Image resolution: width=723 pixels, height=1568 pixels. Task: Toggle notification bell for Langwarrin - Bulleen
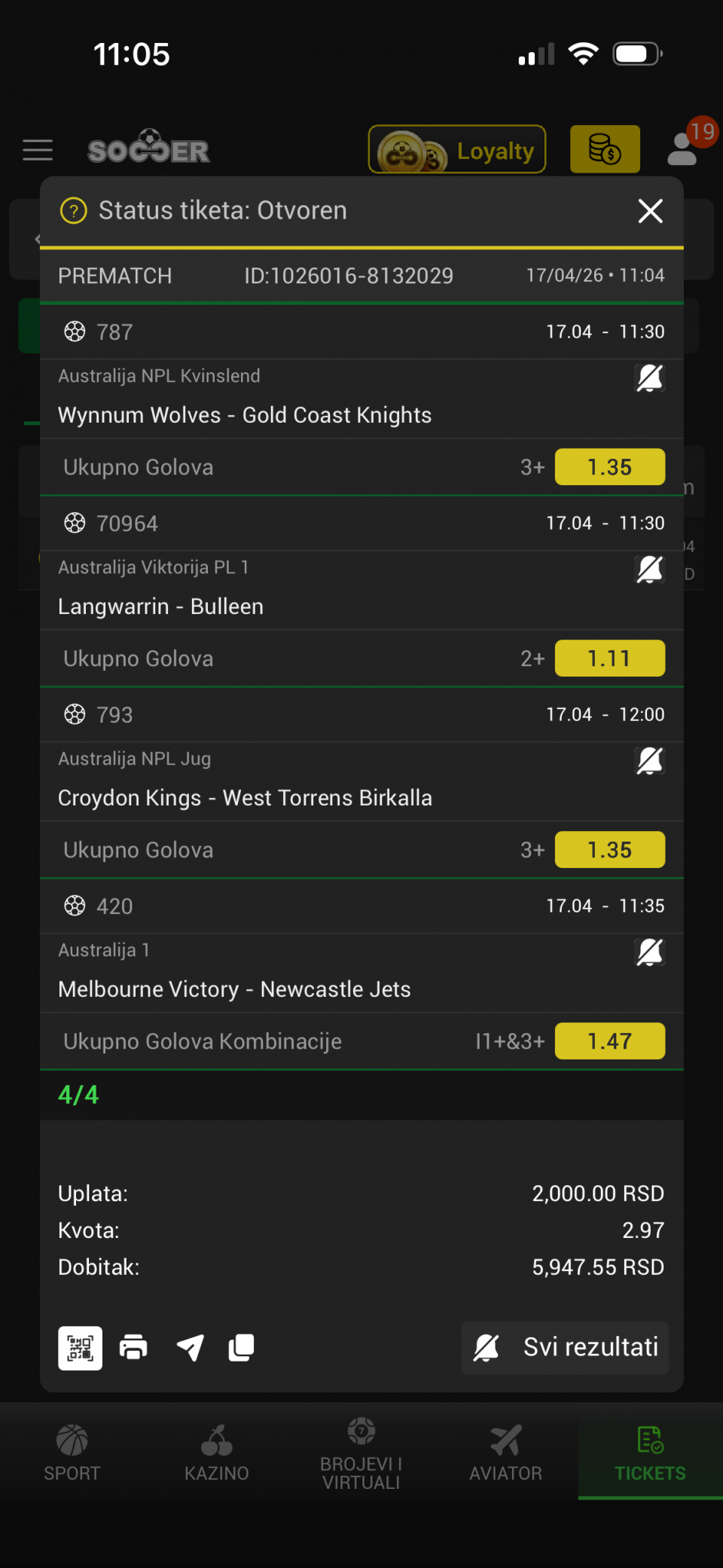650,570
